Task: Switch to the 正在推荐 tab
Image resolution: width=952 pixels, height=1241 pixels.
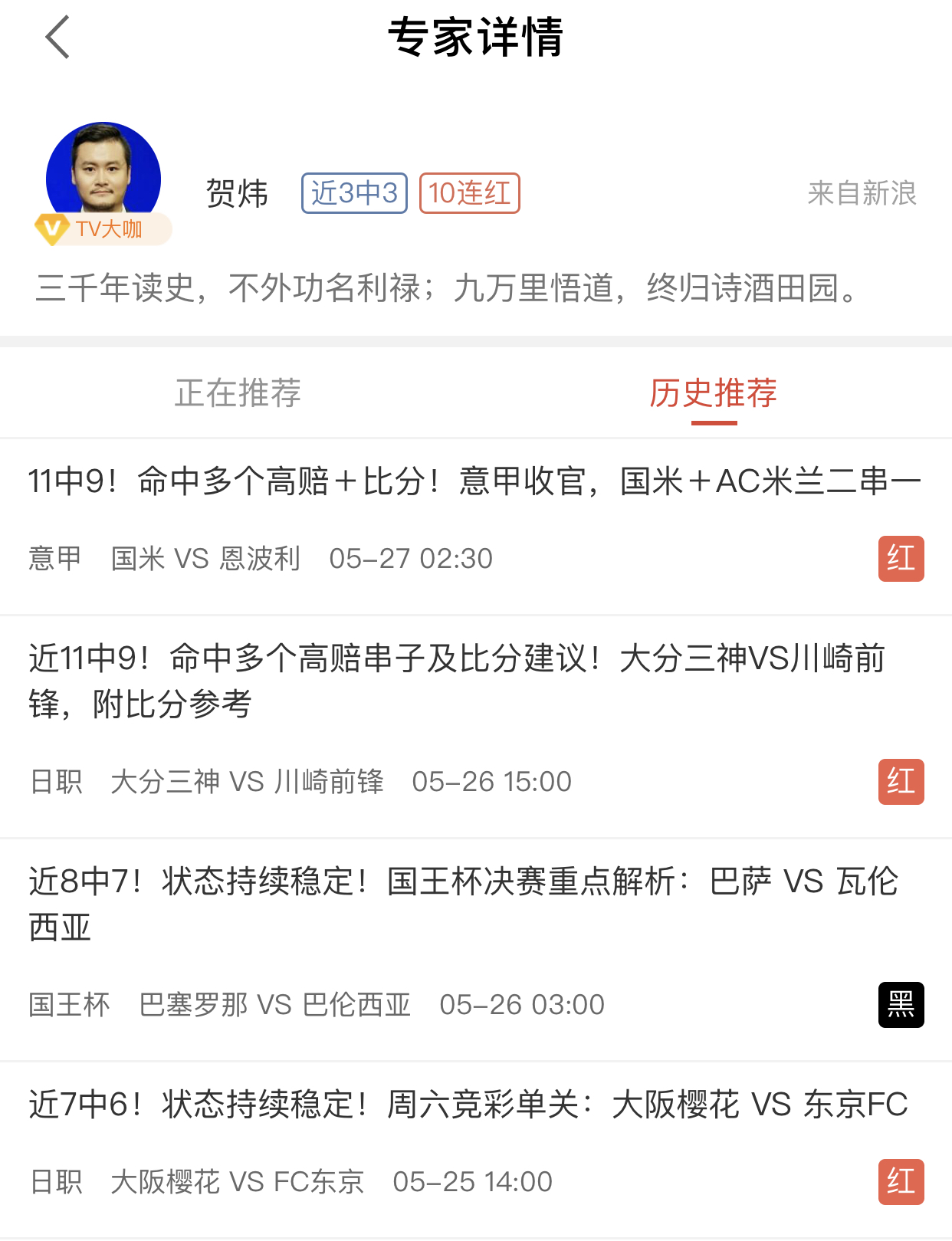Action: (238, 393)
